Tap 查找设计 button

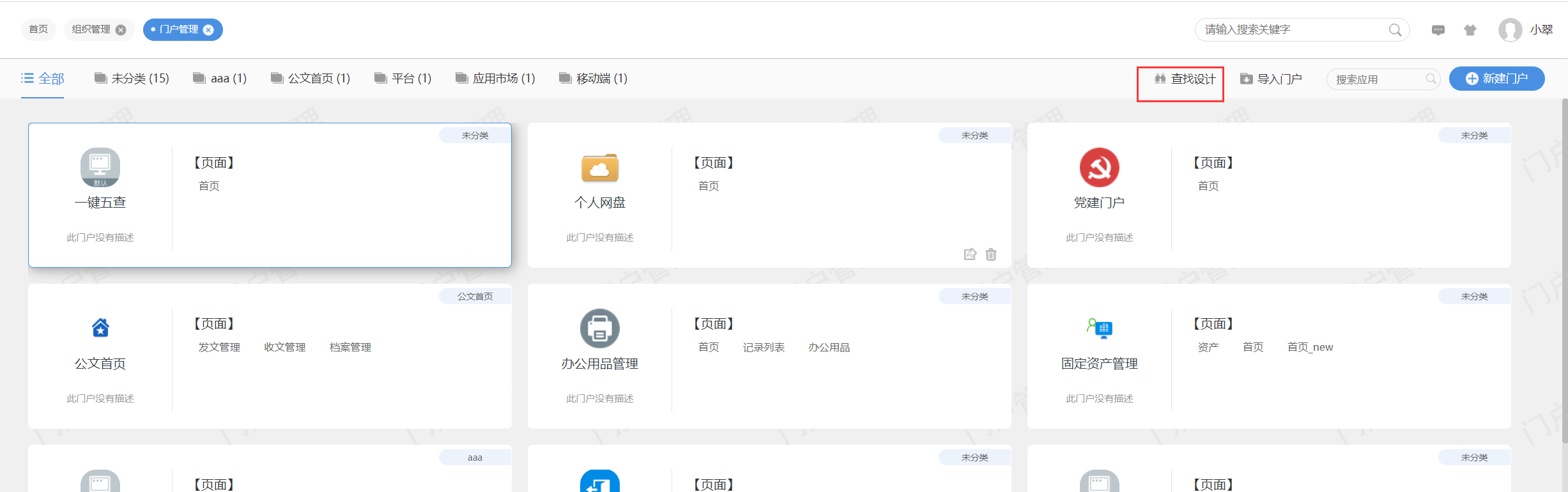1185,79
